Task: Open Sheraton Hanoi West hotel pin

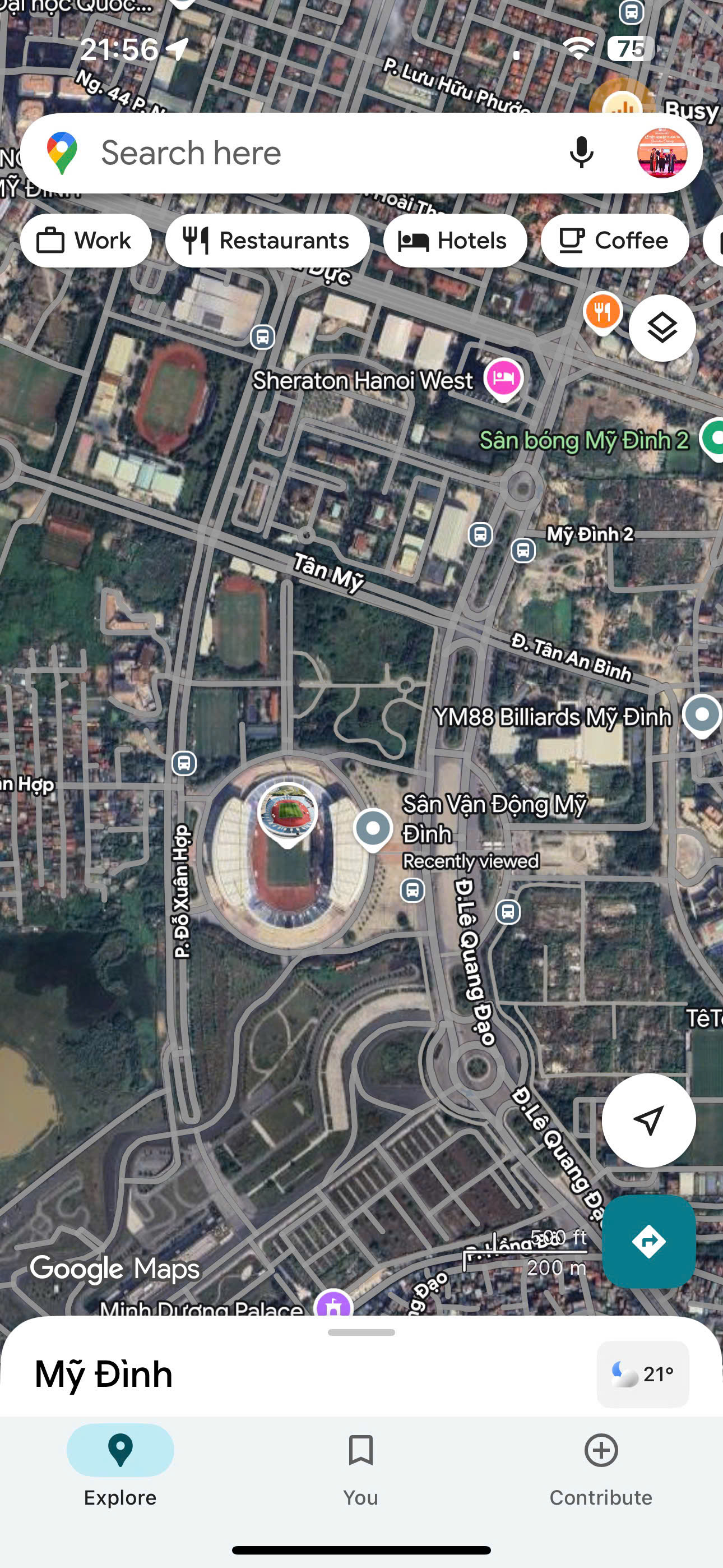Action: tap(503, 379)
